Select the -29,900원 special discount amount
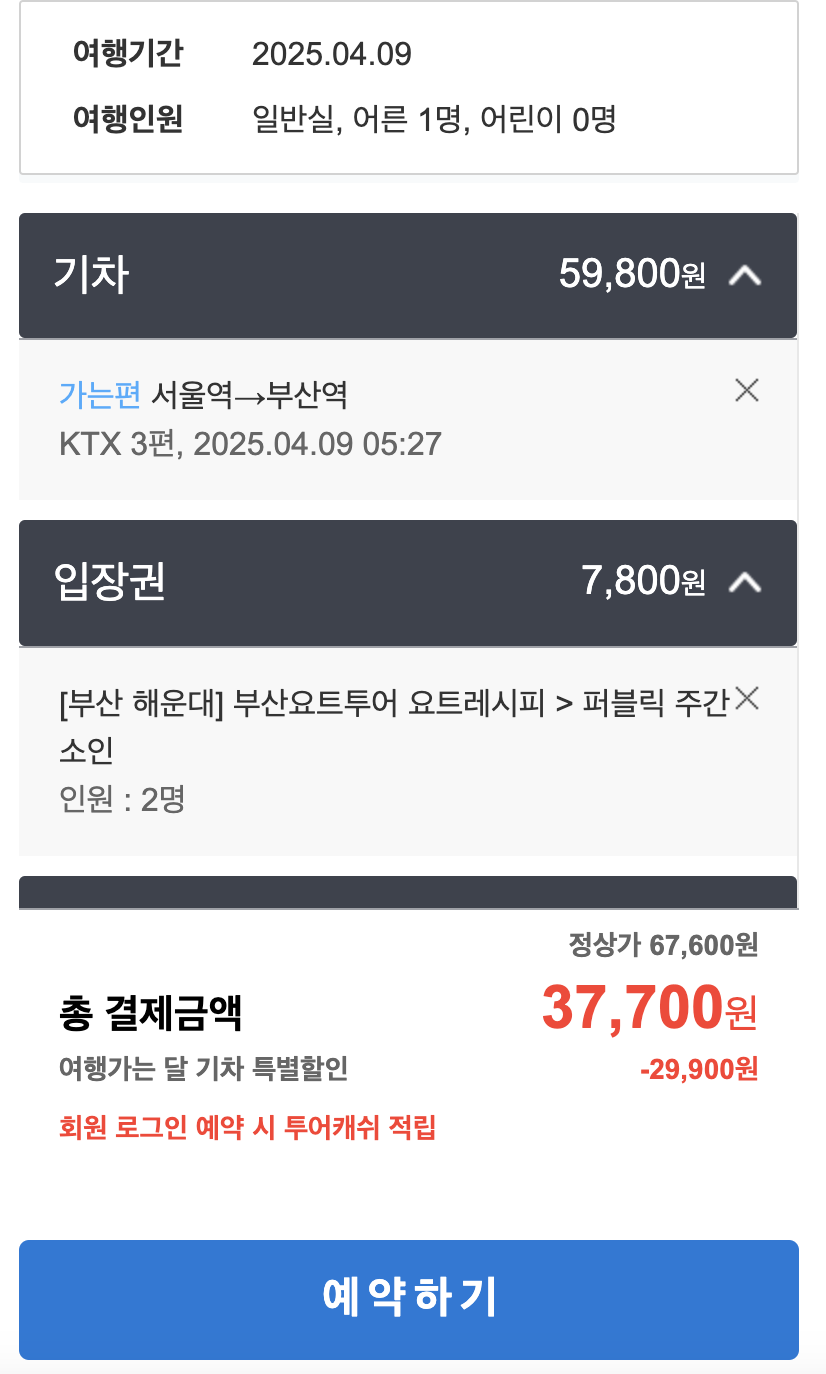Screen dimensions: 826x1374 (x=700, y=1068)
